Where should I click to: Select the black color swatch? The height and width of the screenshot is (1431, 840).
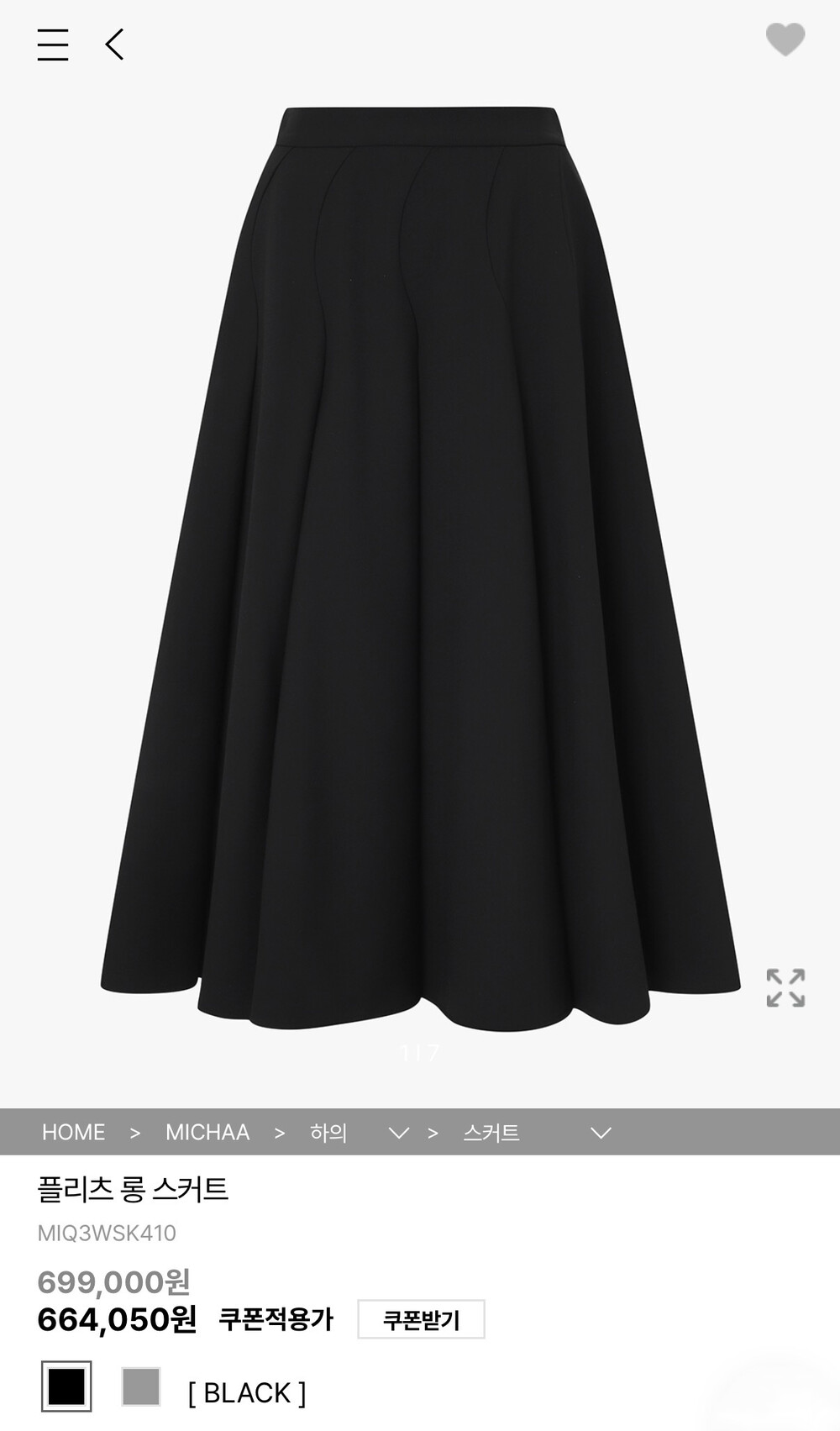point(66,1386)
